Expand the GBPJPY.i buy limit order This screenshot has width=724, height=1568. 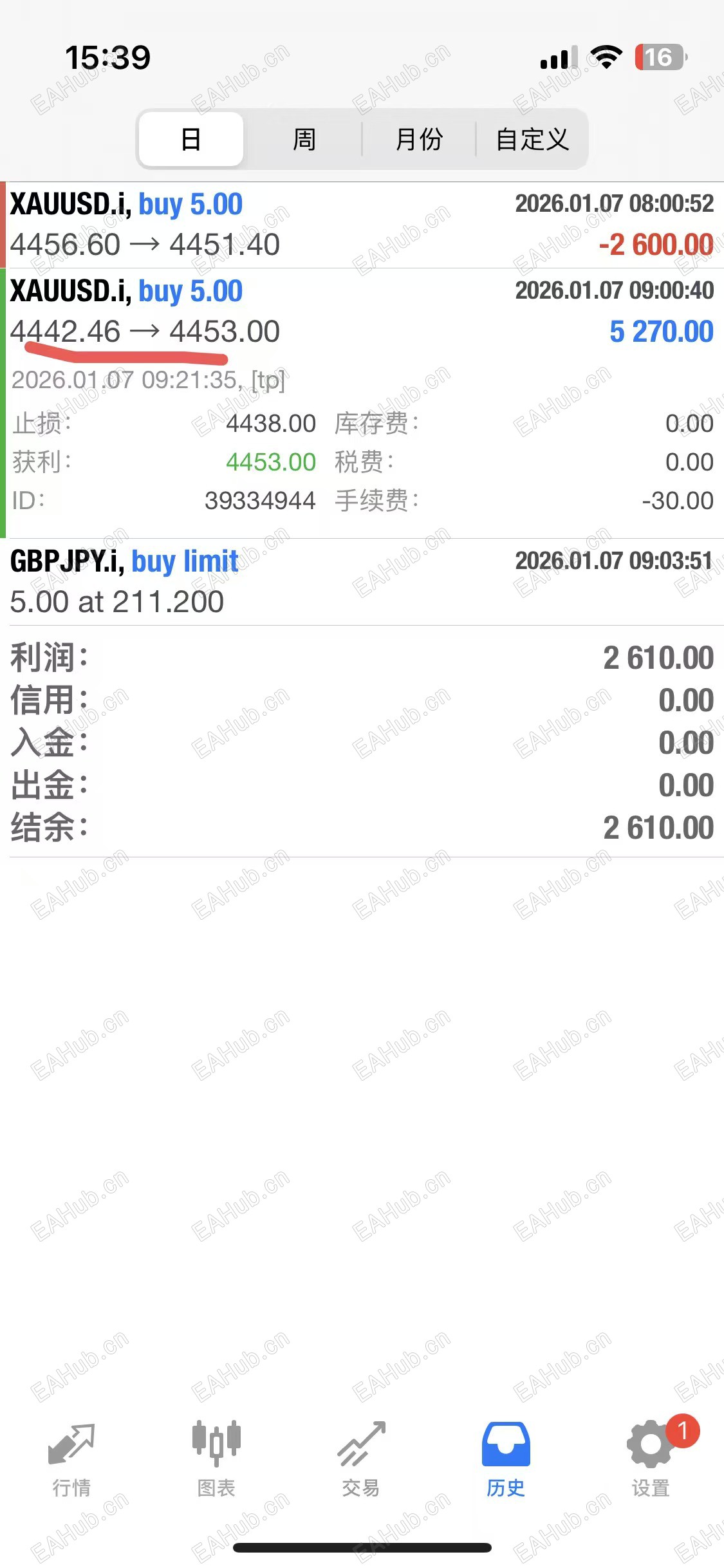(x=360, y=581)
